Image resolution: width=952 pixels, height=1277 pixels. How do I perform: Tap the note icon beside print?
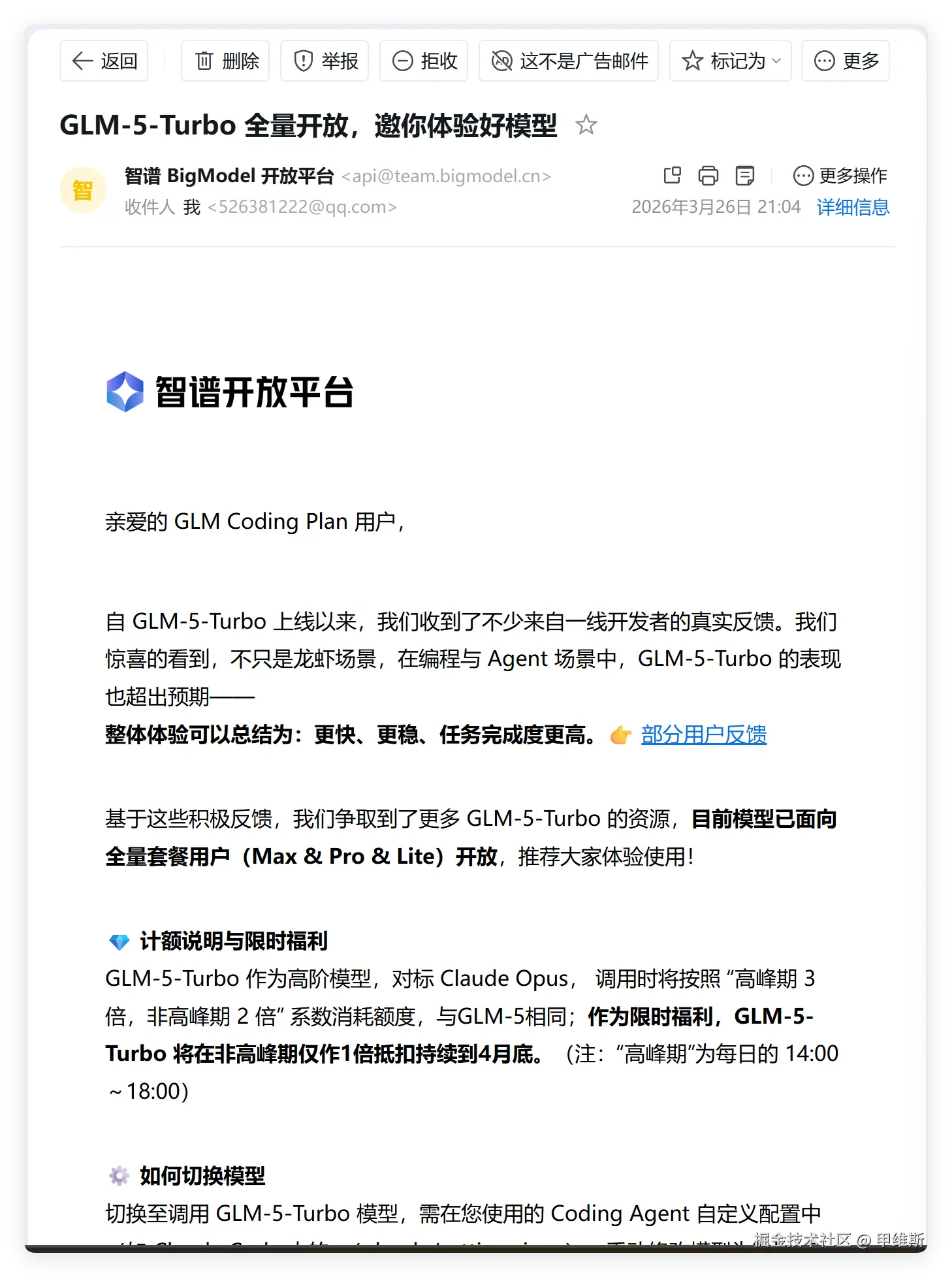click(744, 175)
